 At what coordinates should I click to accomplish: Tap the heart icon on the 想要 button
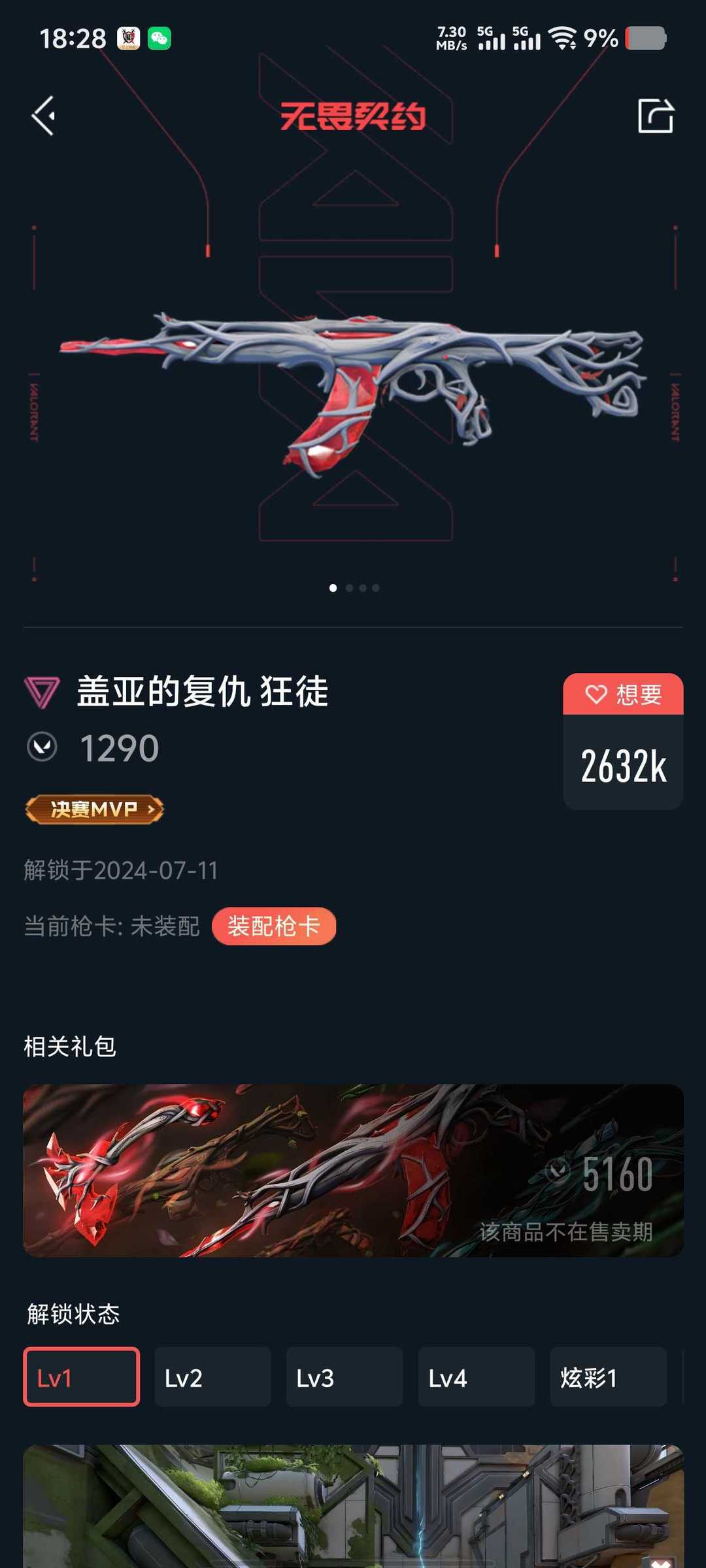pos(596,694)
